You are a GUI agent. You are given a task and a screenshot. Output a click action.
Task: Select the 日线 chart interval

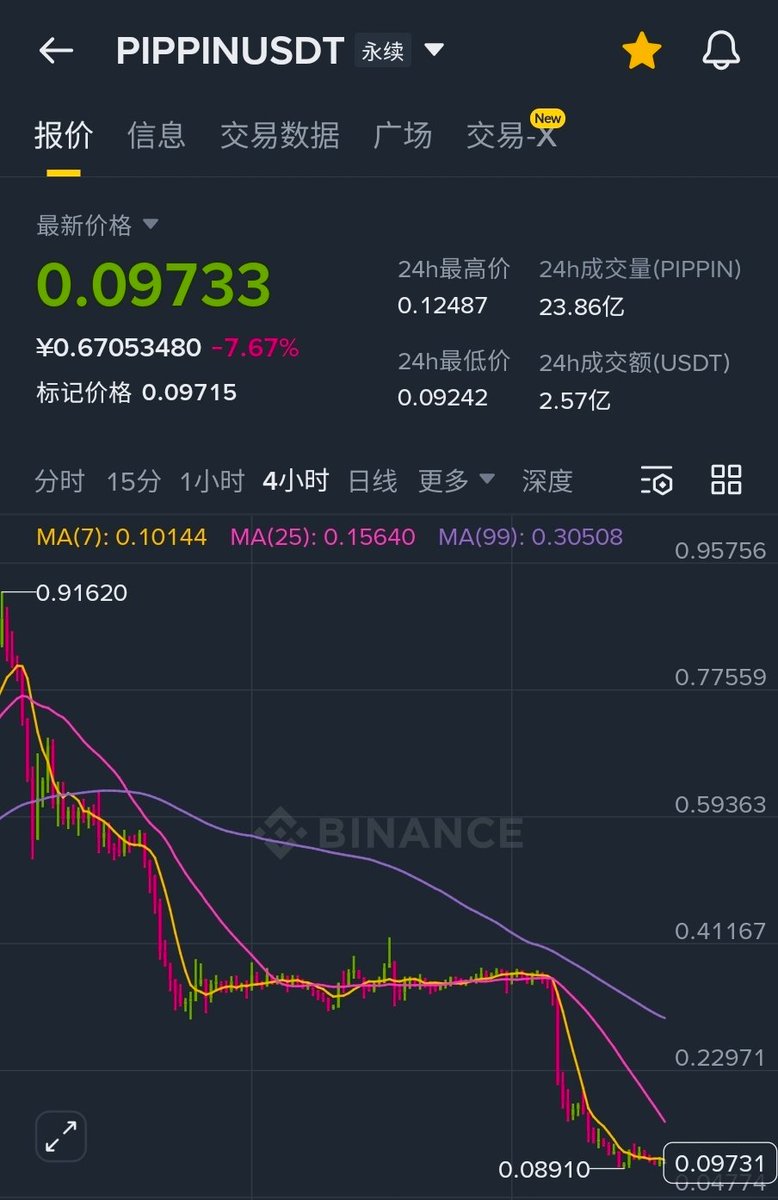[x=372, y=481]
